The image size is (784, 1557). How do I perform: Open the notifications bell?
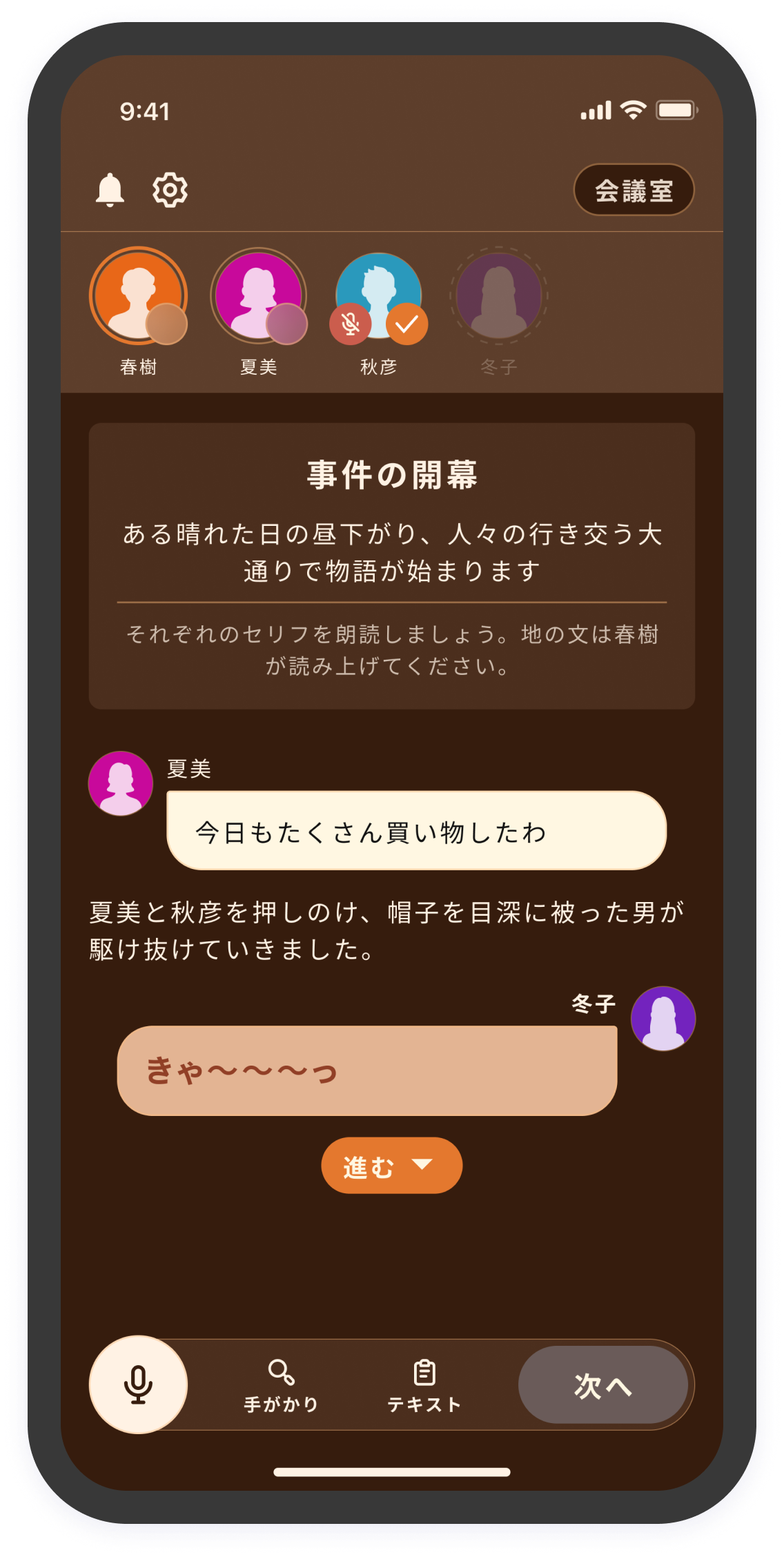tap(110, 190)
